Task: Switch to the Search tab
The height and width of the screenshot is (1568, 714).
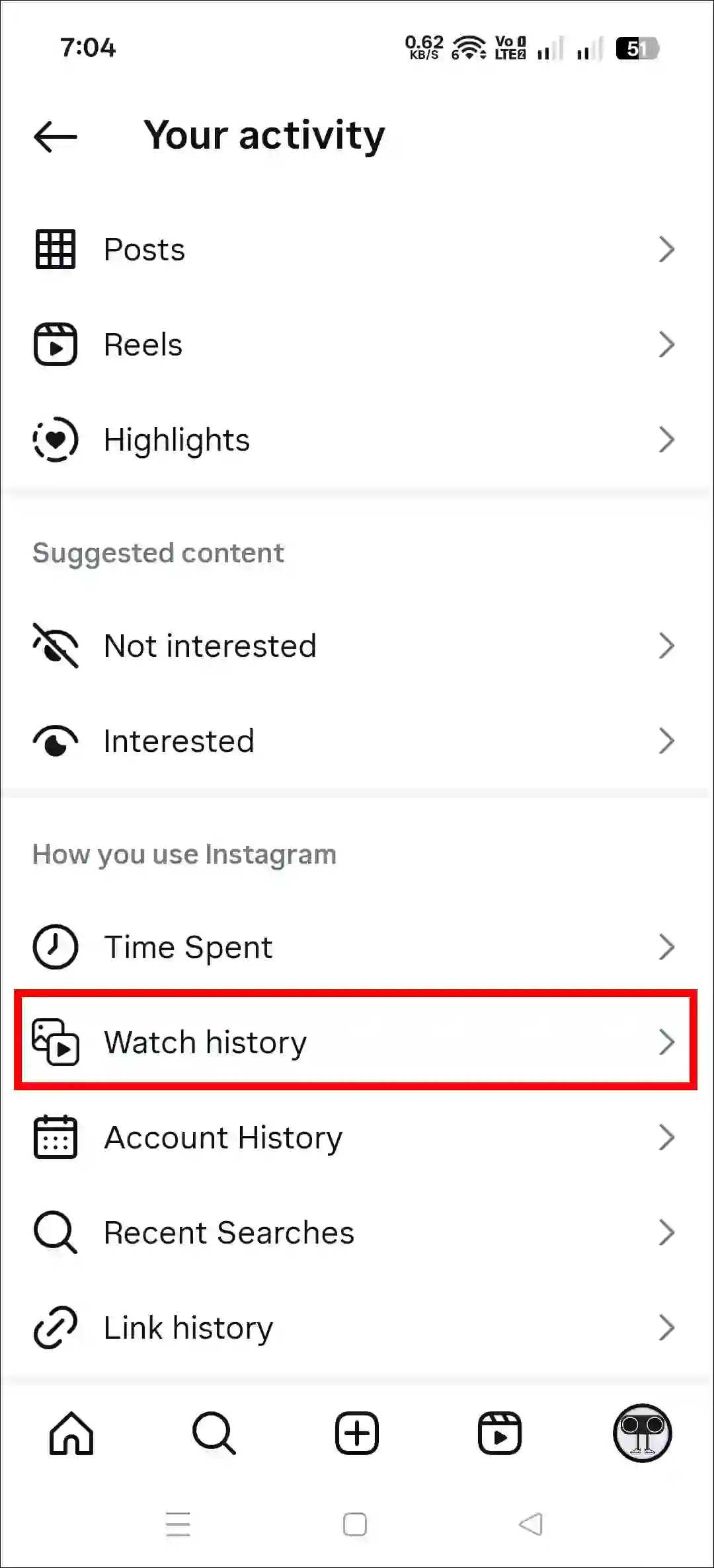Action: point(214,1434)
